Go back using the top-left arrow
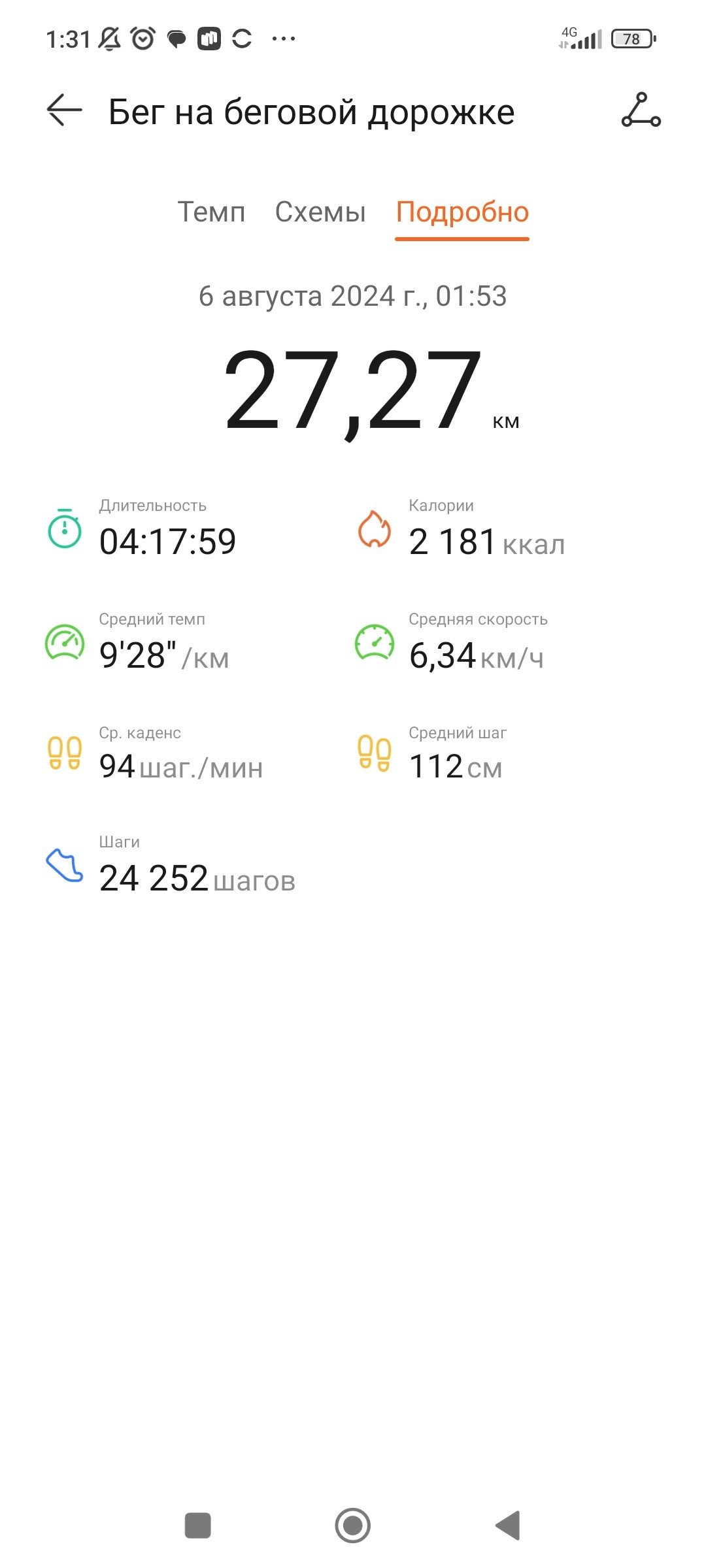The height and width of the screenshot is (1568, 706). [64, 110]
